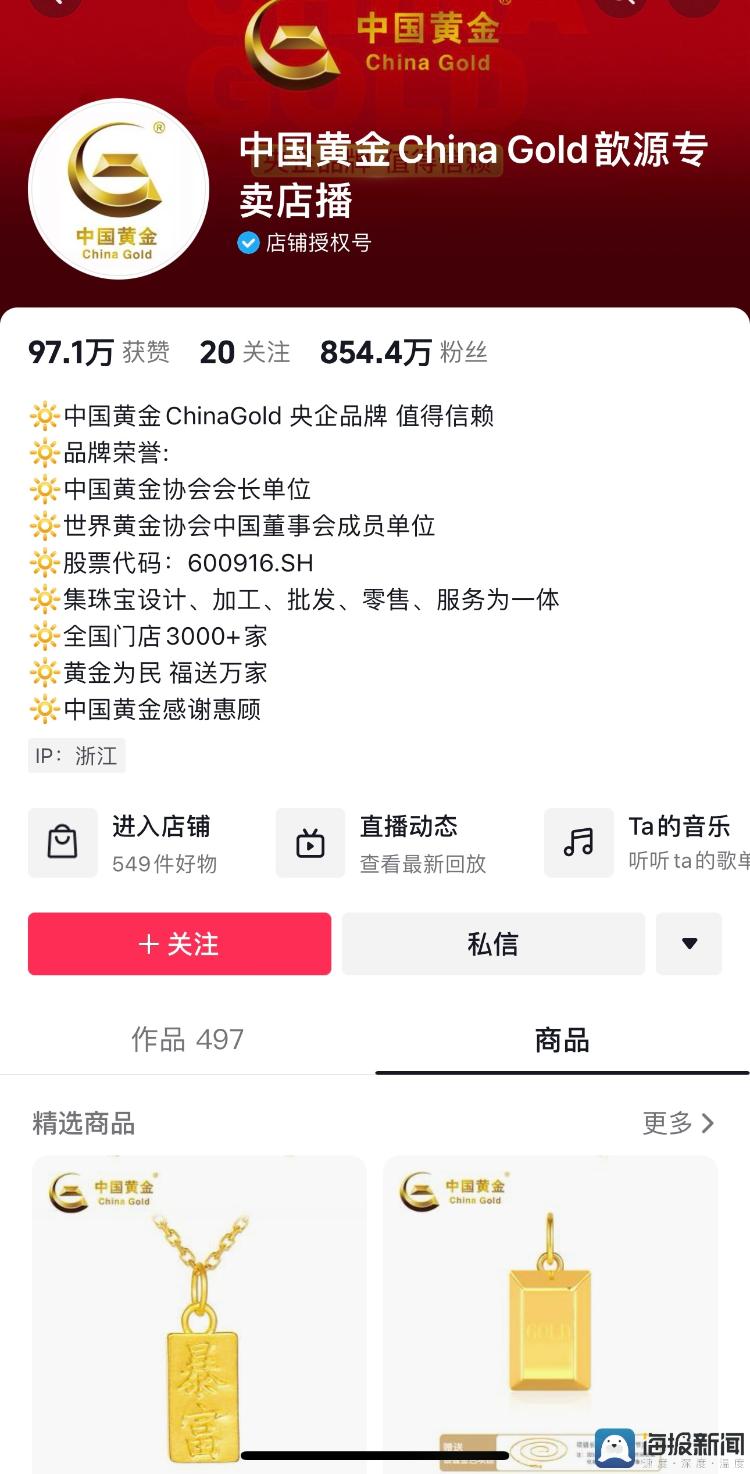Expand the dropdown arrow next to 私信

(689, 944)
